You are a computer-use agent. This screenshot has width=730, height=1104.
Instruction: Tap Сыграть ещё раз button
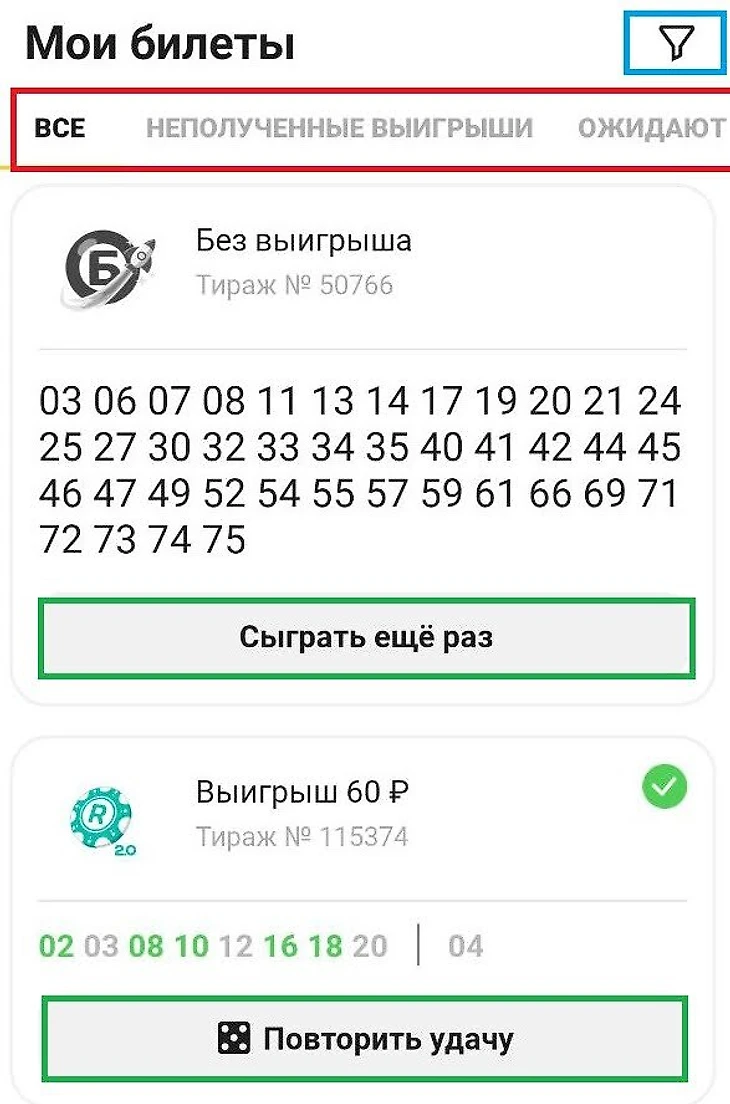(x=366, y=638)
